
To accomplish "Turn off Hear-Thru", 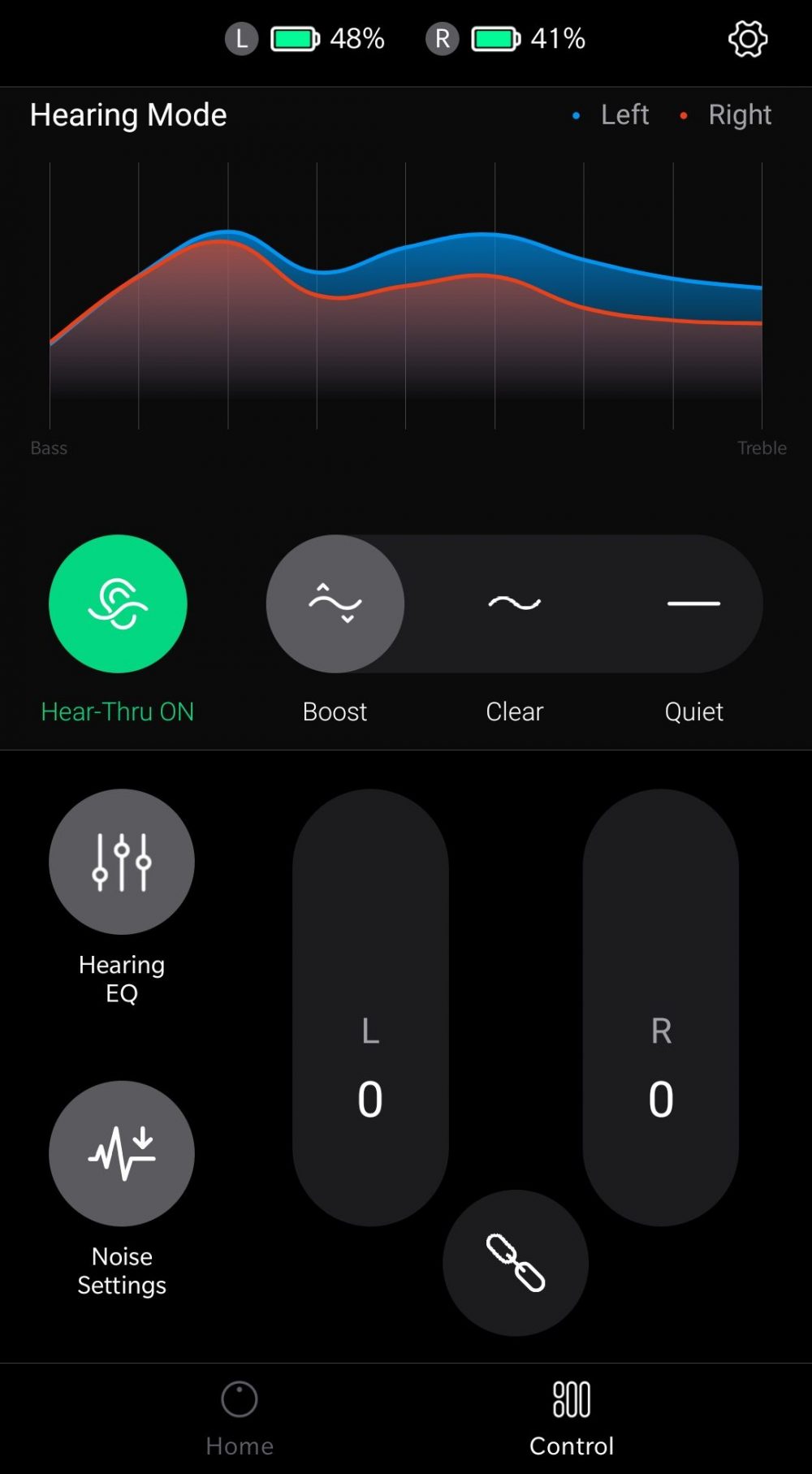I will click(118, 603).
